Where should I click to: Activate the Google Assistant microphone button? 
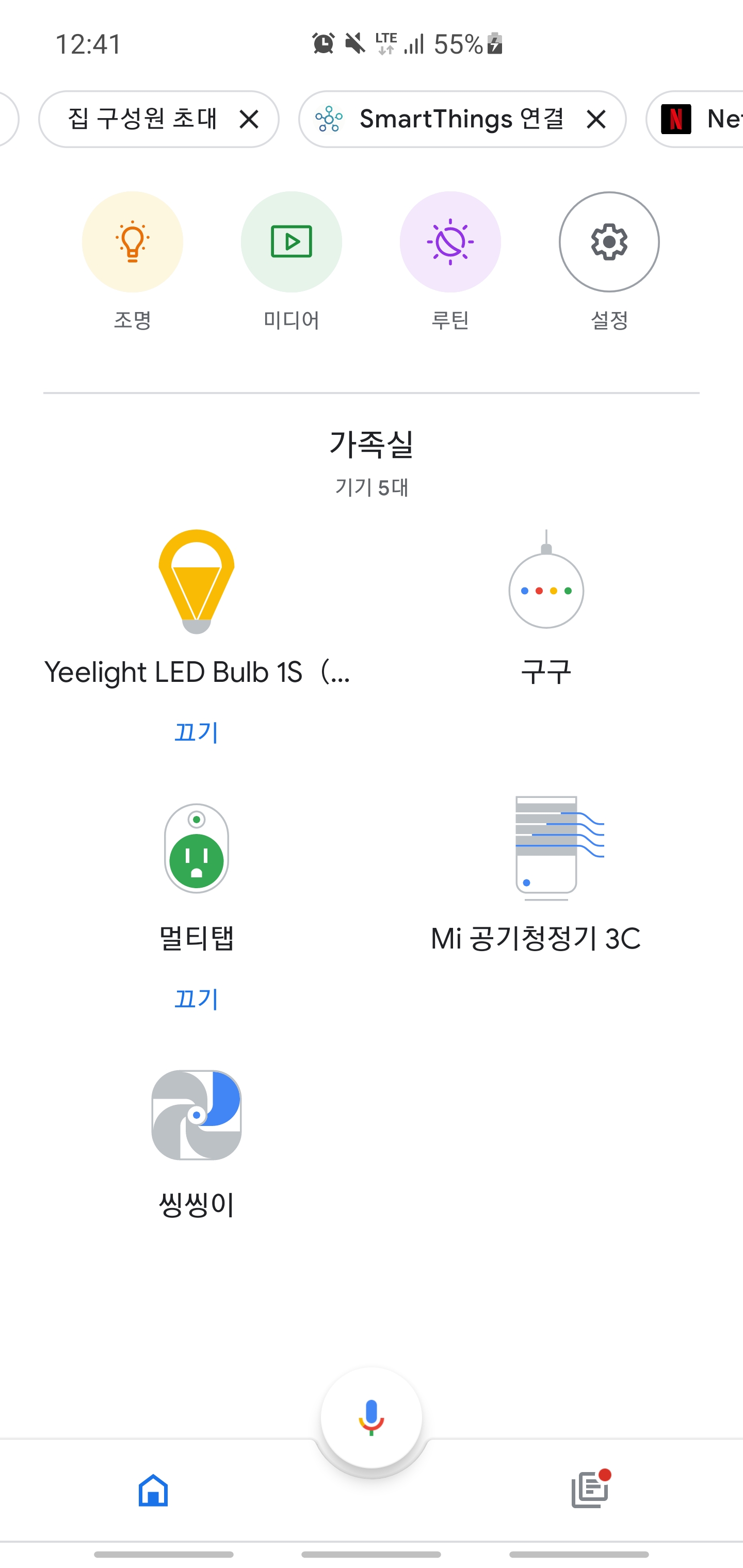[x=372, y=1418]
